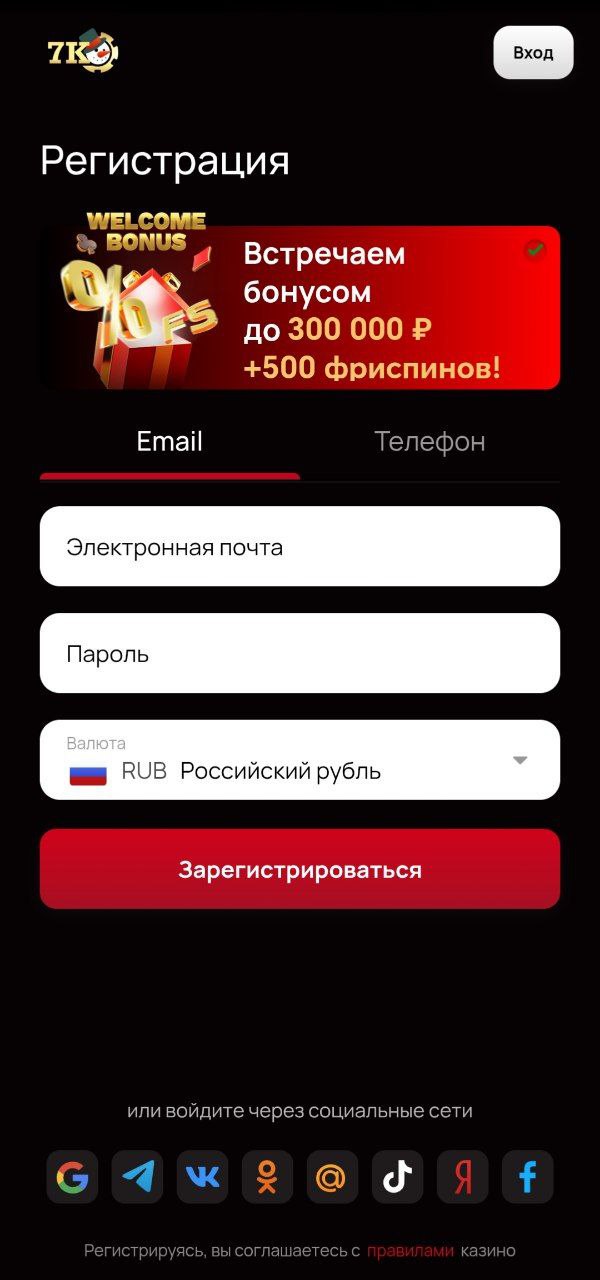The image size is (600, 1280).
Task: Switch to the Телефон tab
Action: (x=430, y=442)
